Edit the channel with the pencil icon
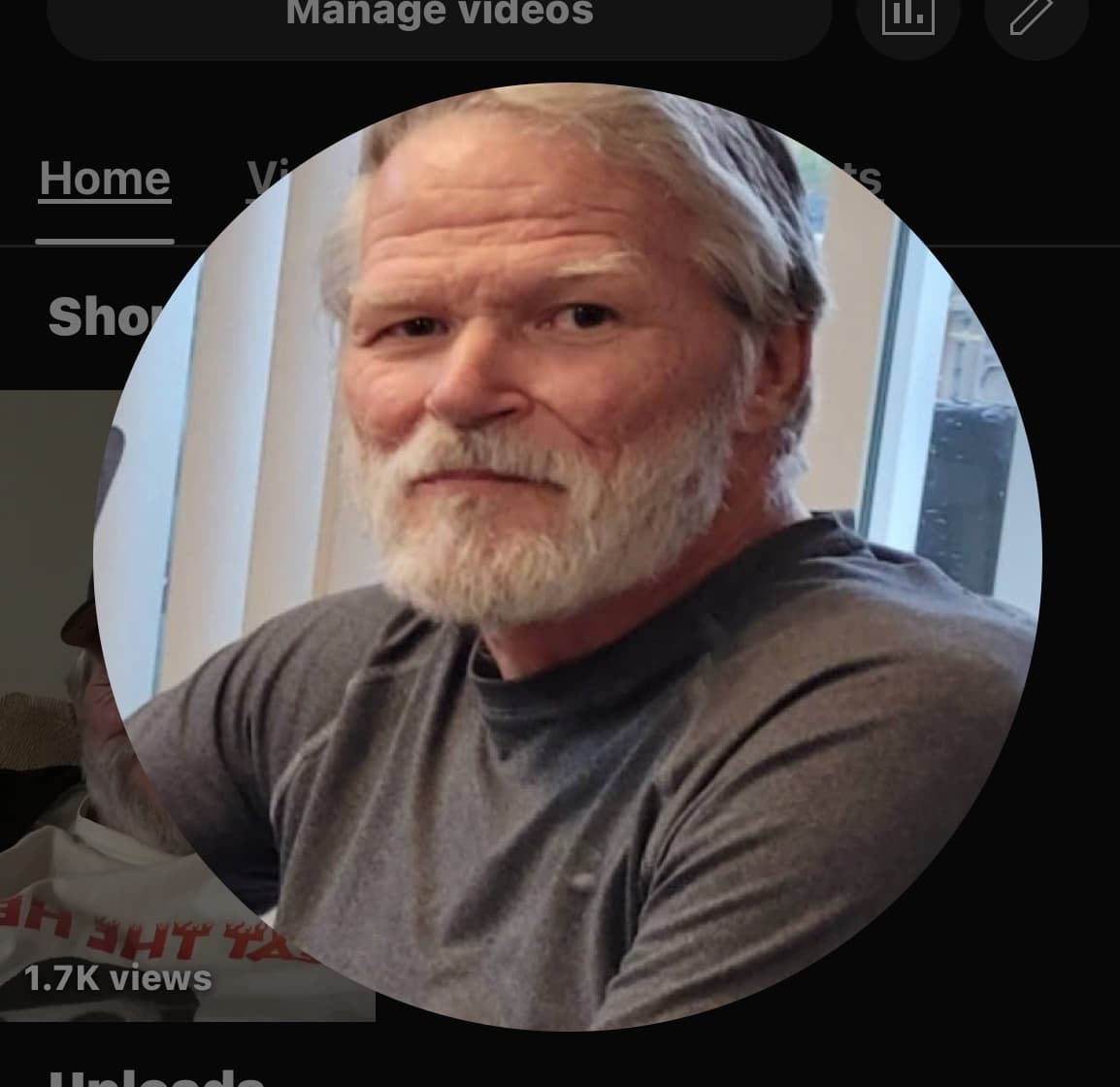This screenshot has height=1087, width=1120. 1035,17
